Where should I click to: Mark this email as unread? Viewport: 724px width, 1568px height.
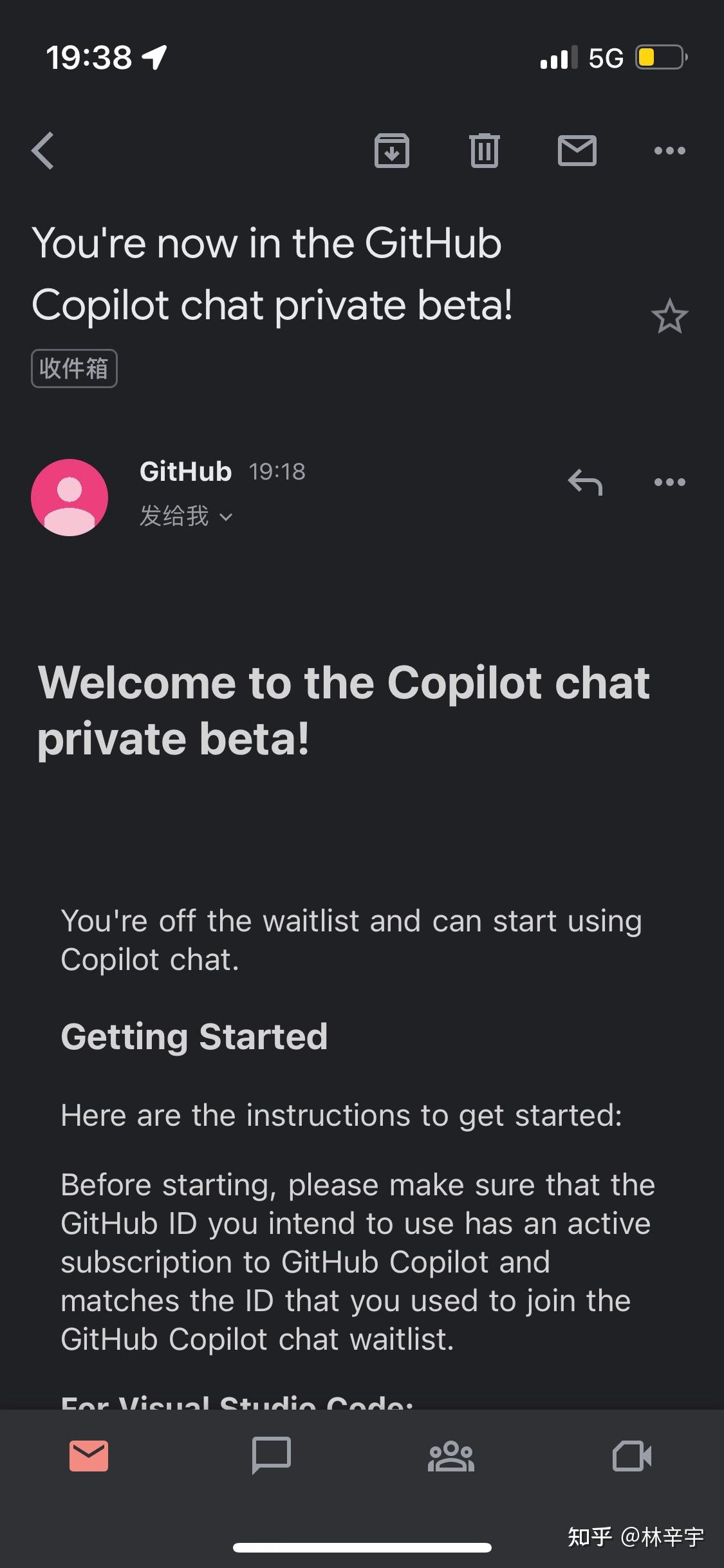577,151
